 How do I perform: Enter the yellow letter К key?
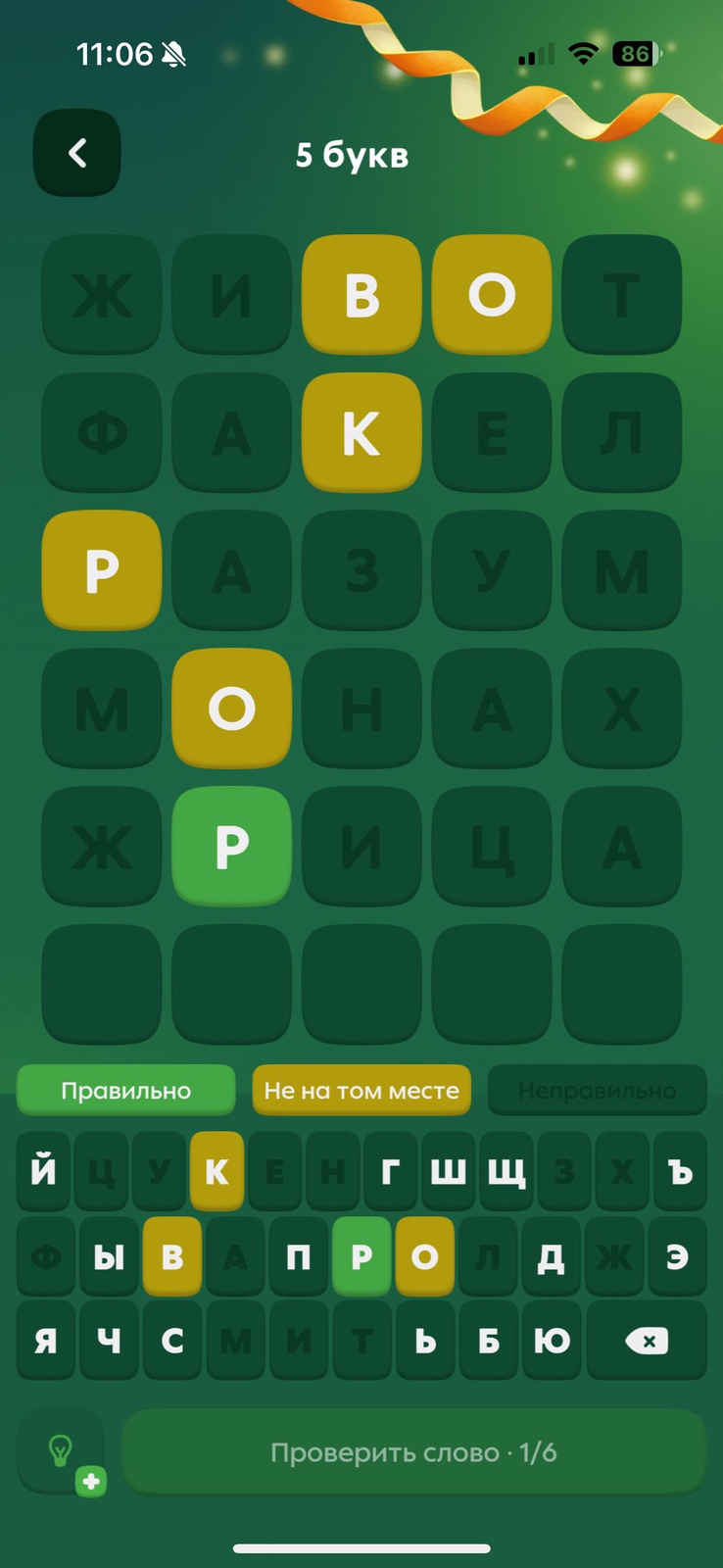point(217,1170)
